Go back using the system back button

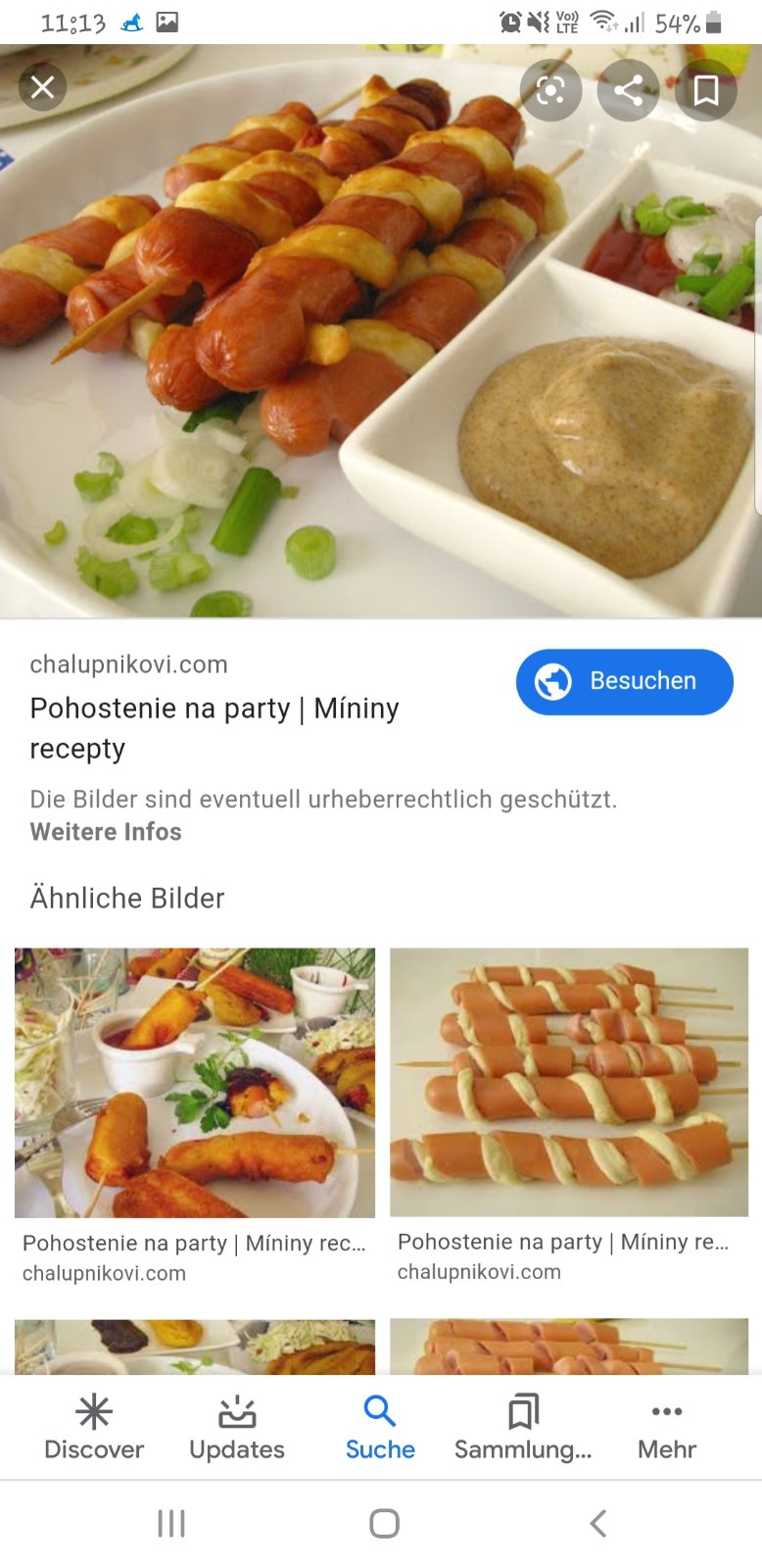point(597,1523)
